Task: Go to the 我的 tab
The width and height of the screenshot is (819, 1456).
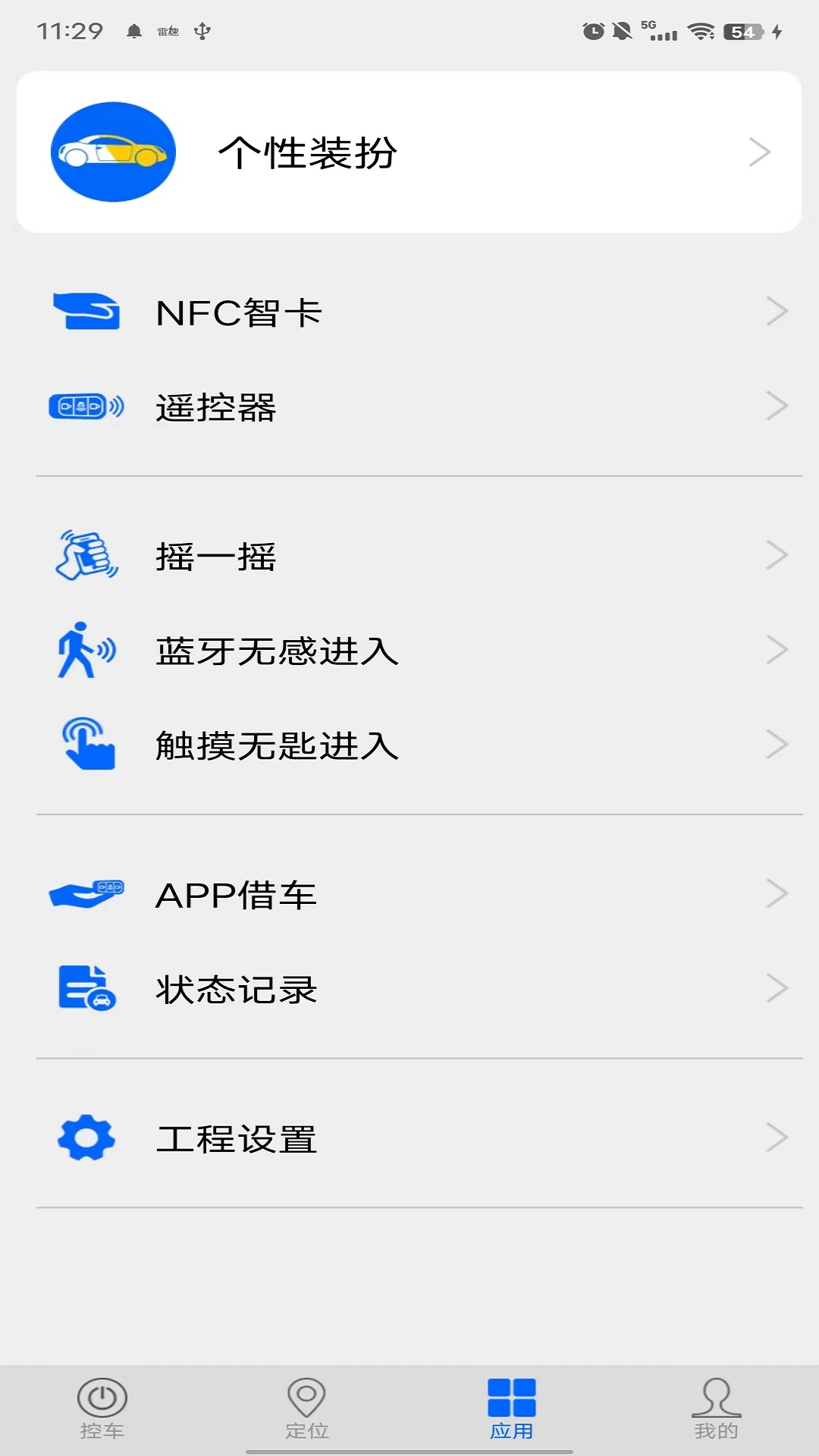Action: click(716, 1408)
